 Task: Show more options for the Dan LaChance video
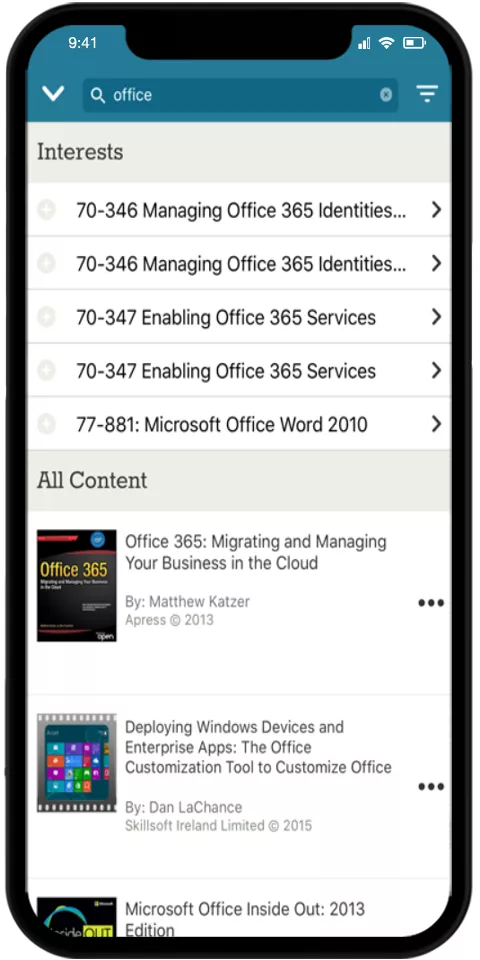point(431,787)
